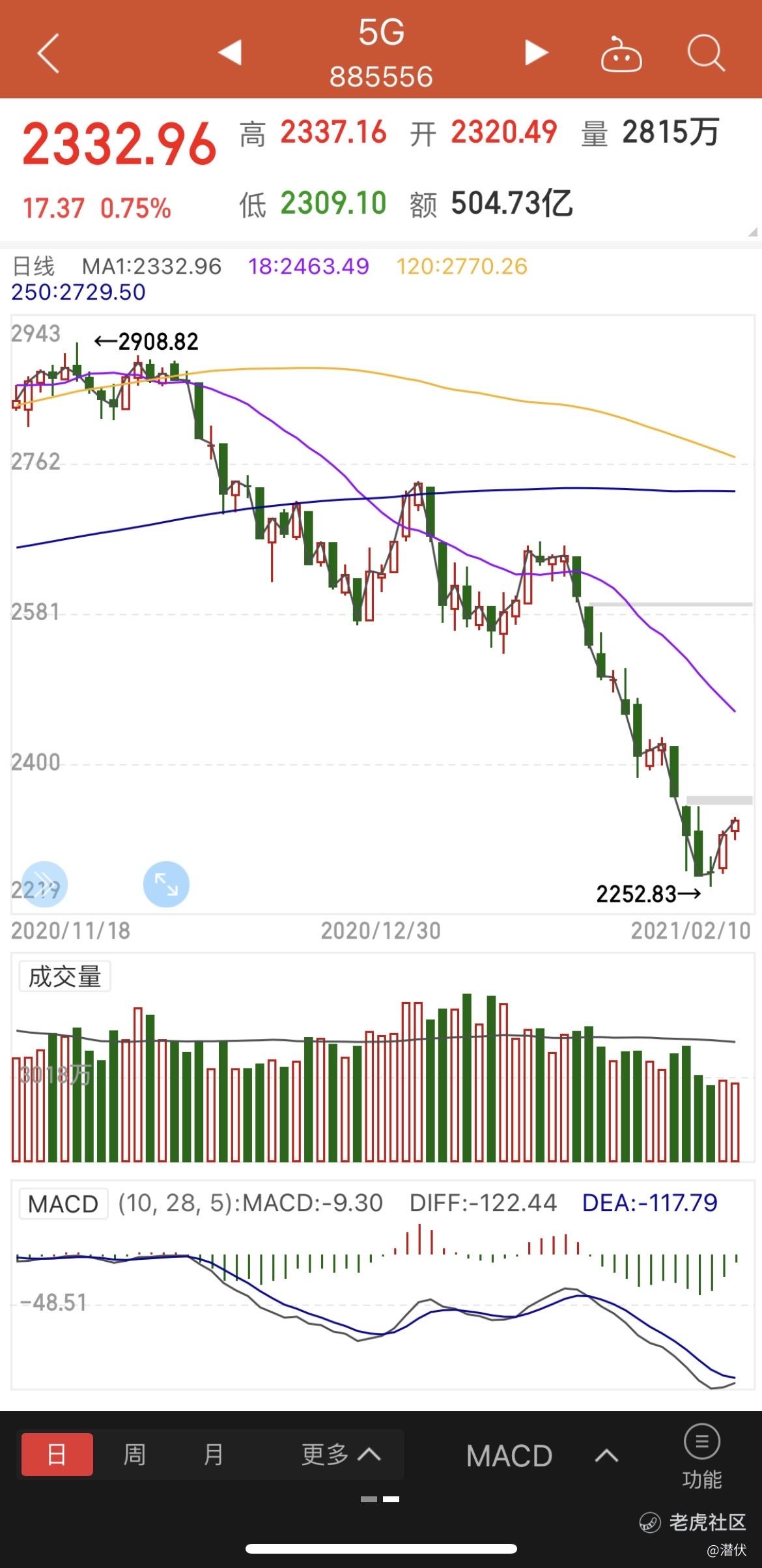Open the robot assistant icon
Viewport: 762px width, 1568px height.
click(x=621, y=53)
